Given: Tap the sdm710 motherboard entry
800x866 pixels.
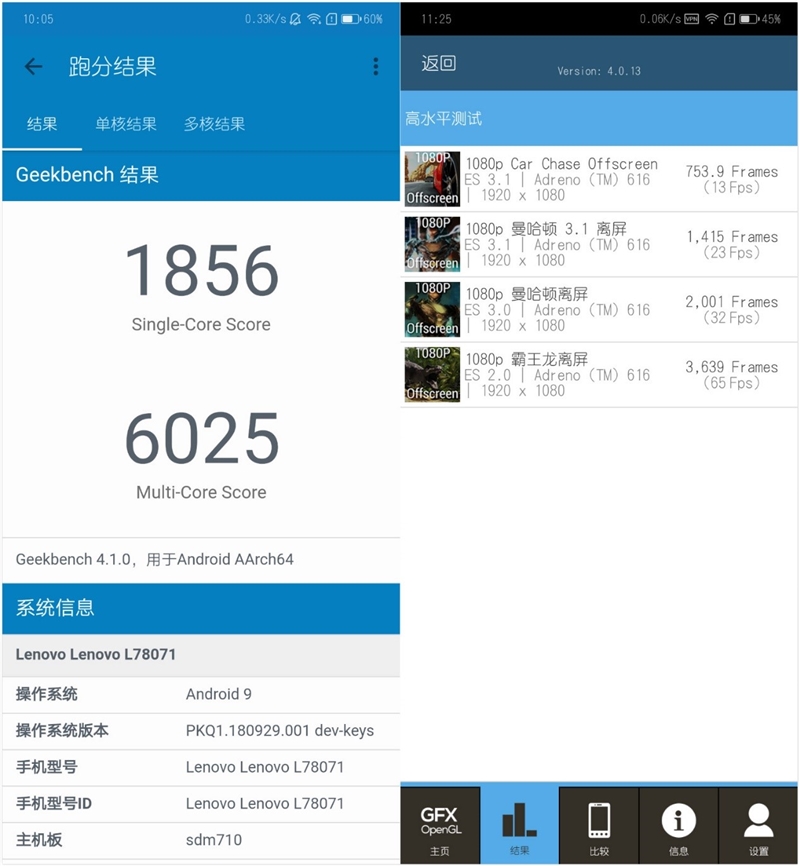Looking at the screenshot, I should [200, 840].
